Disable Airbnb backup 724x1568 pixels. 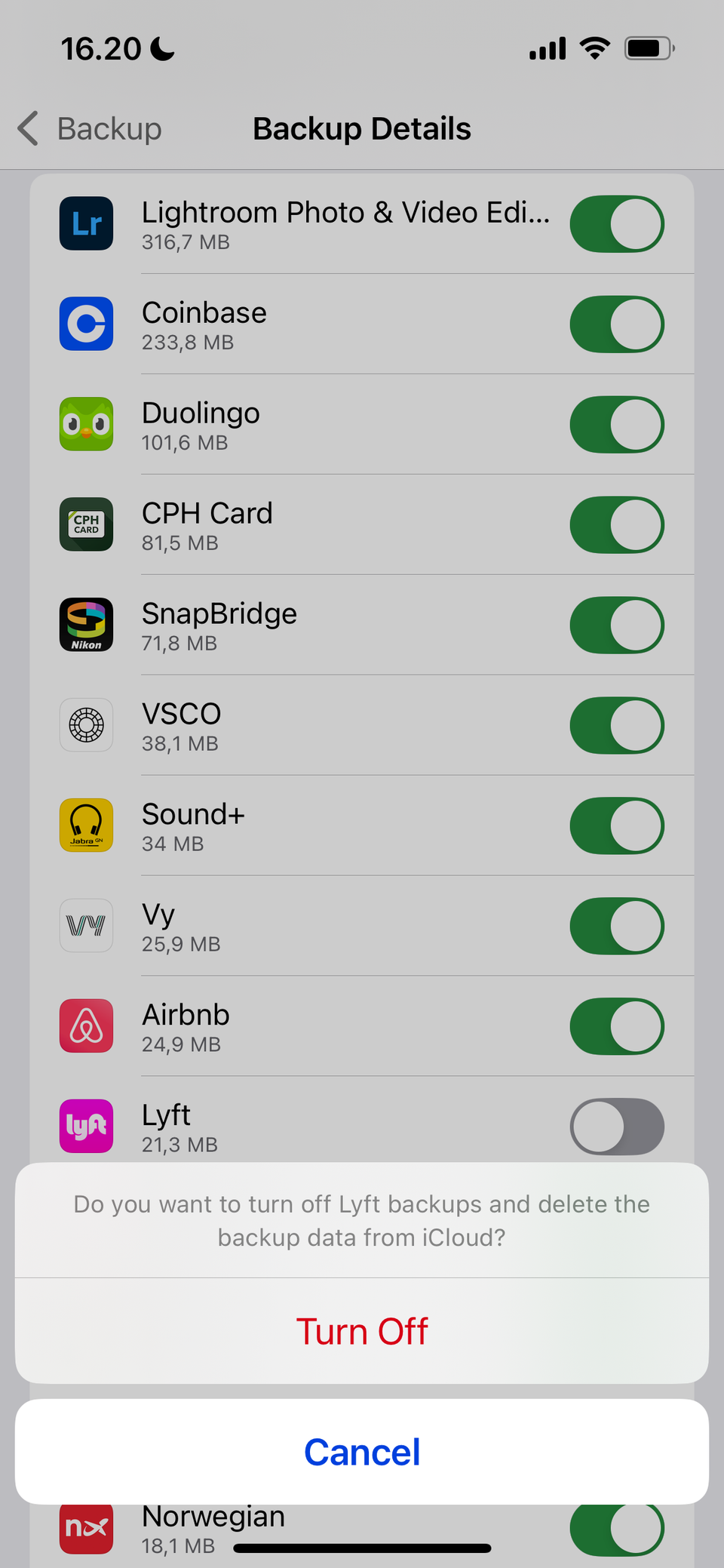point(617,1027)
